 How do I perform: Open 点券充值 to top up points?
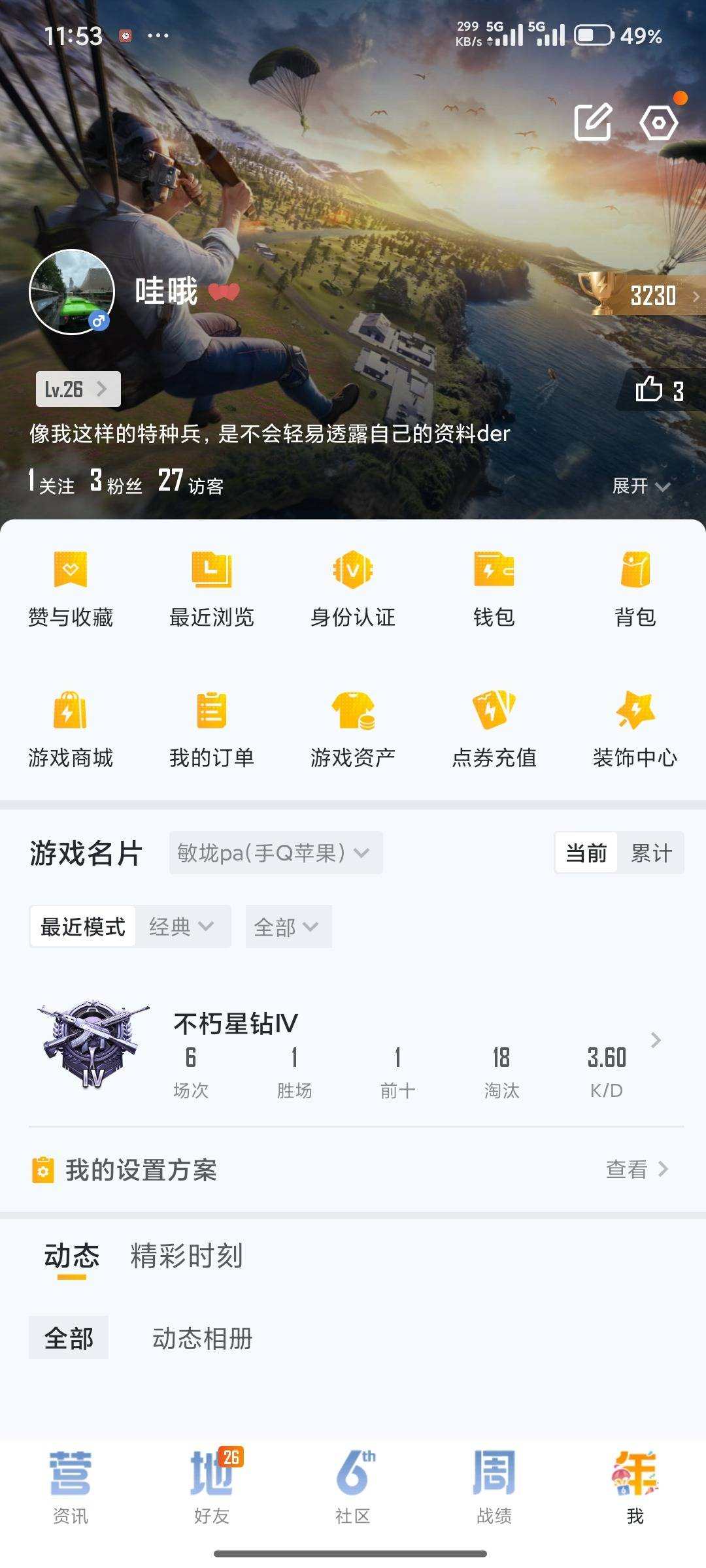pos(495,728)
